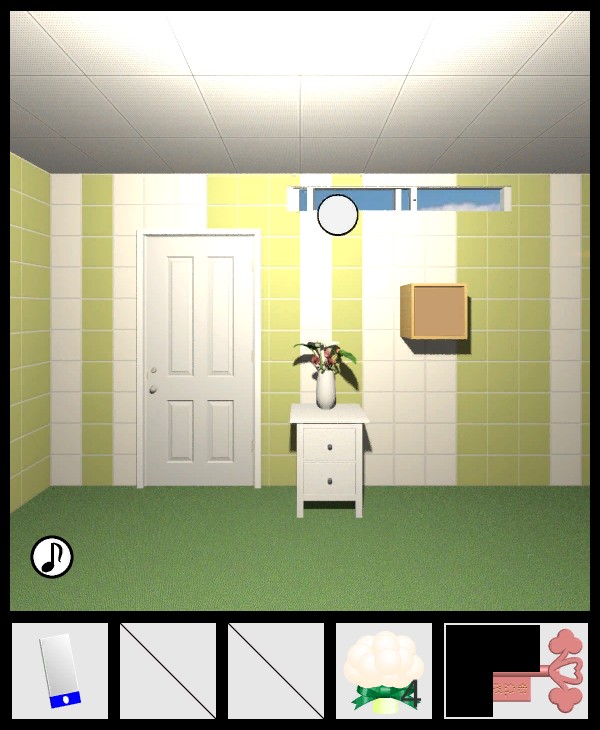The height and width of the screenshot is (730, 600).
Task: Select the white bouquet inventory item
Action: tap(383, 671)
